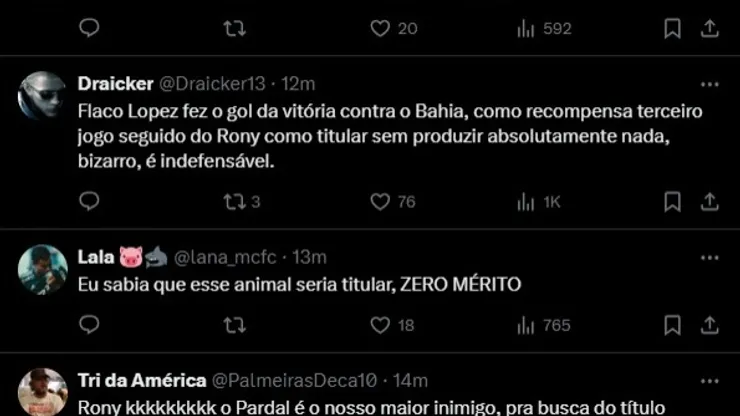Like Lala's ZERO MÉRITO tweet

[x=380, y=325]
